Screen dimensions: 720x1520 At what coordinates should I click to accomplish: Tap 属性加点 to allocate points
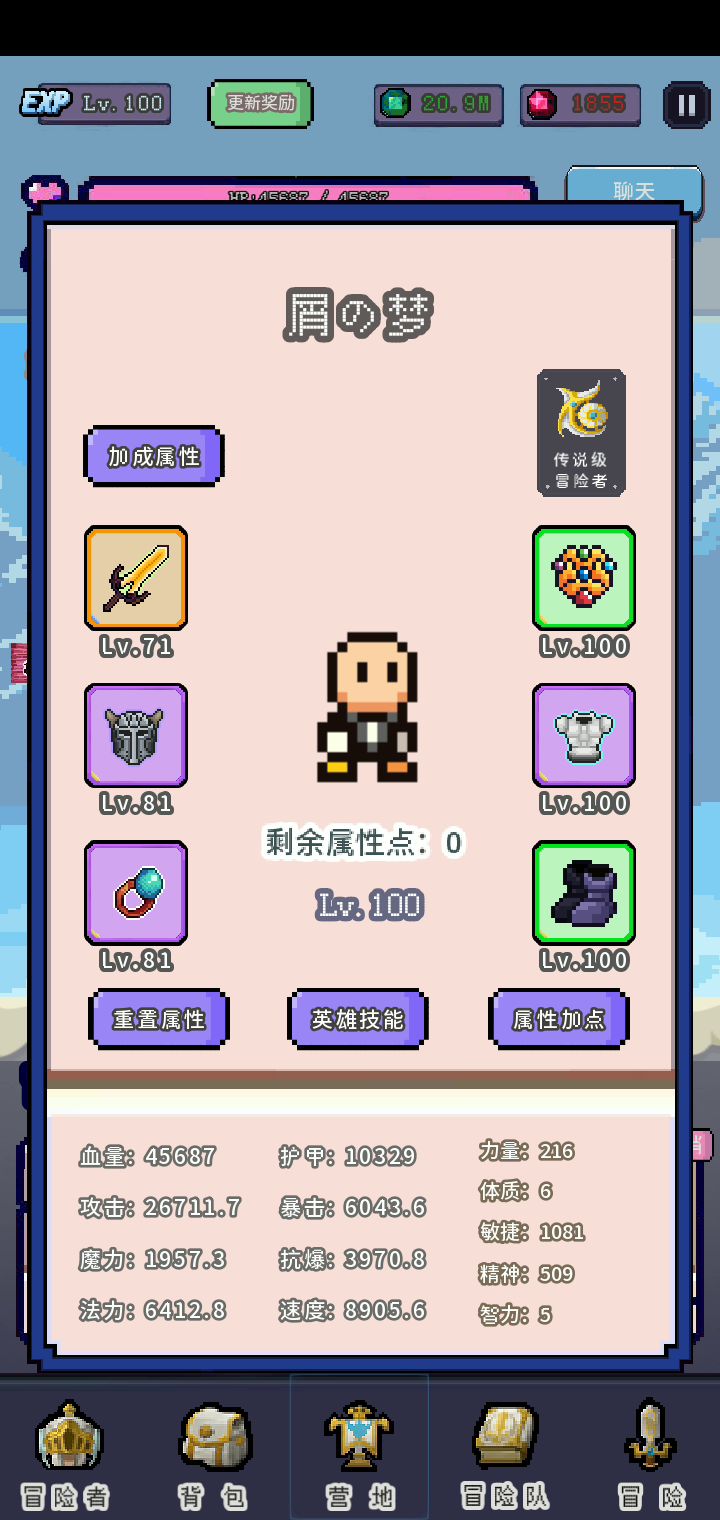[558, 1019]
